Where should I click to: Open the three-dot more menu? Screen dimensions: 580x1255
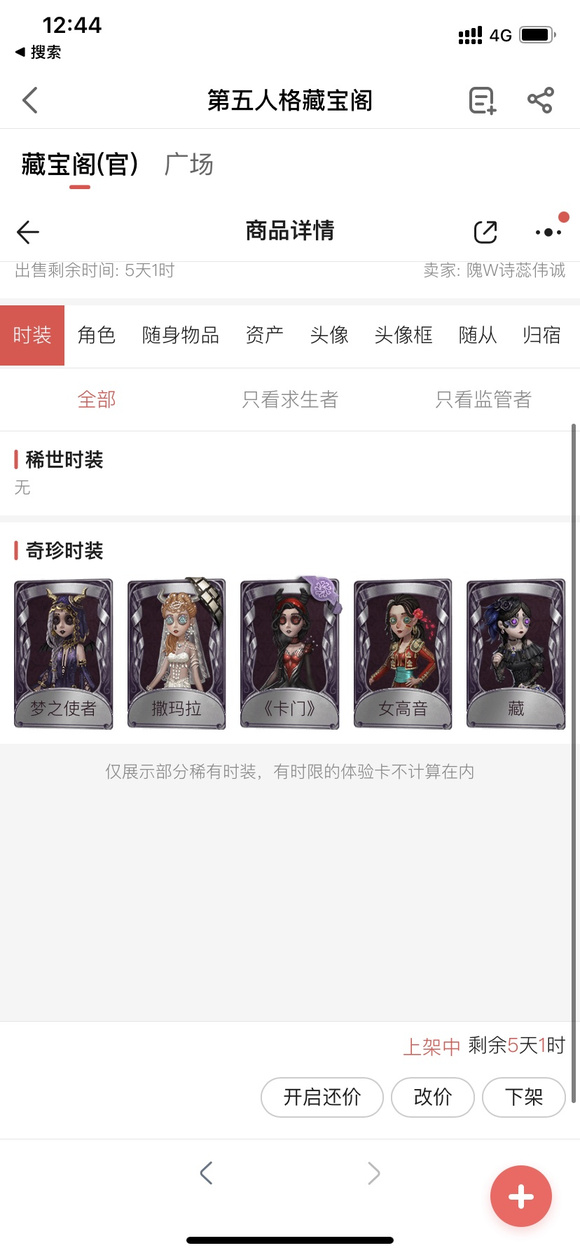(548, 232)
